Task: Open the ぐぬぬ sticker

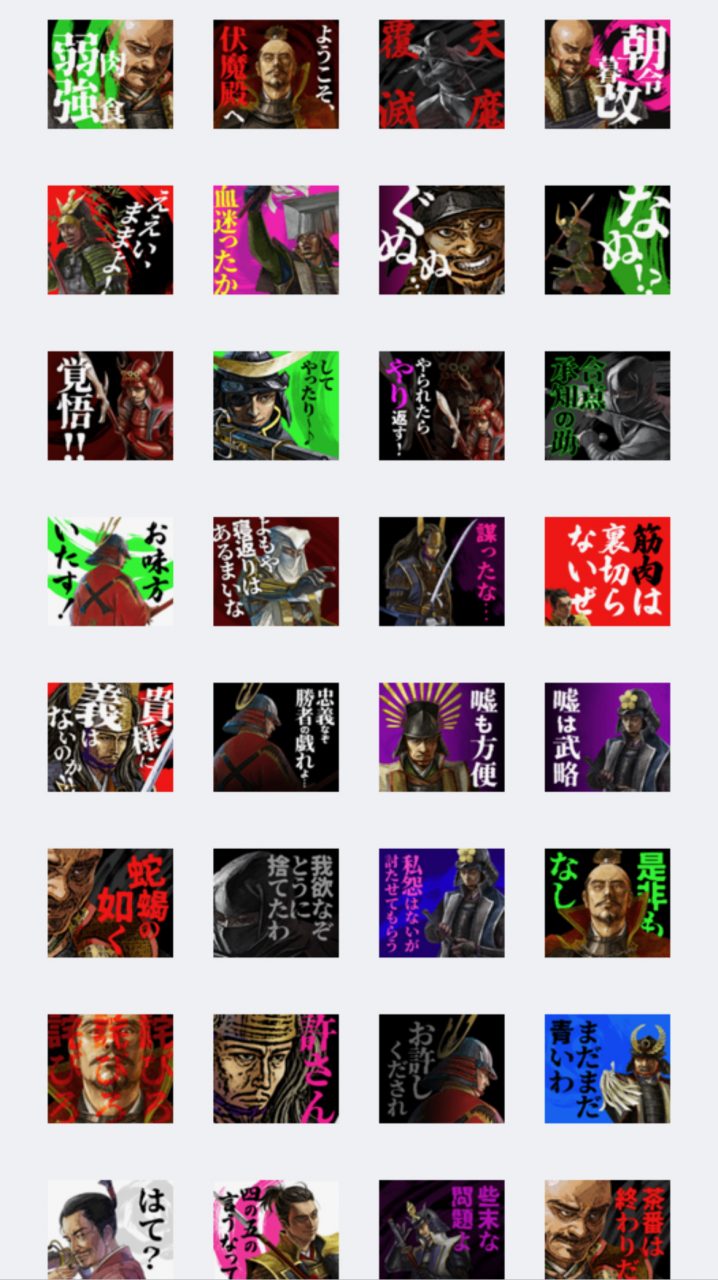Action: coord(441,240)
